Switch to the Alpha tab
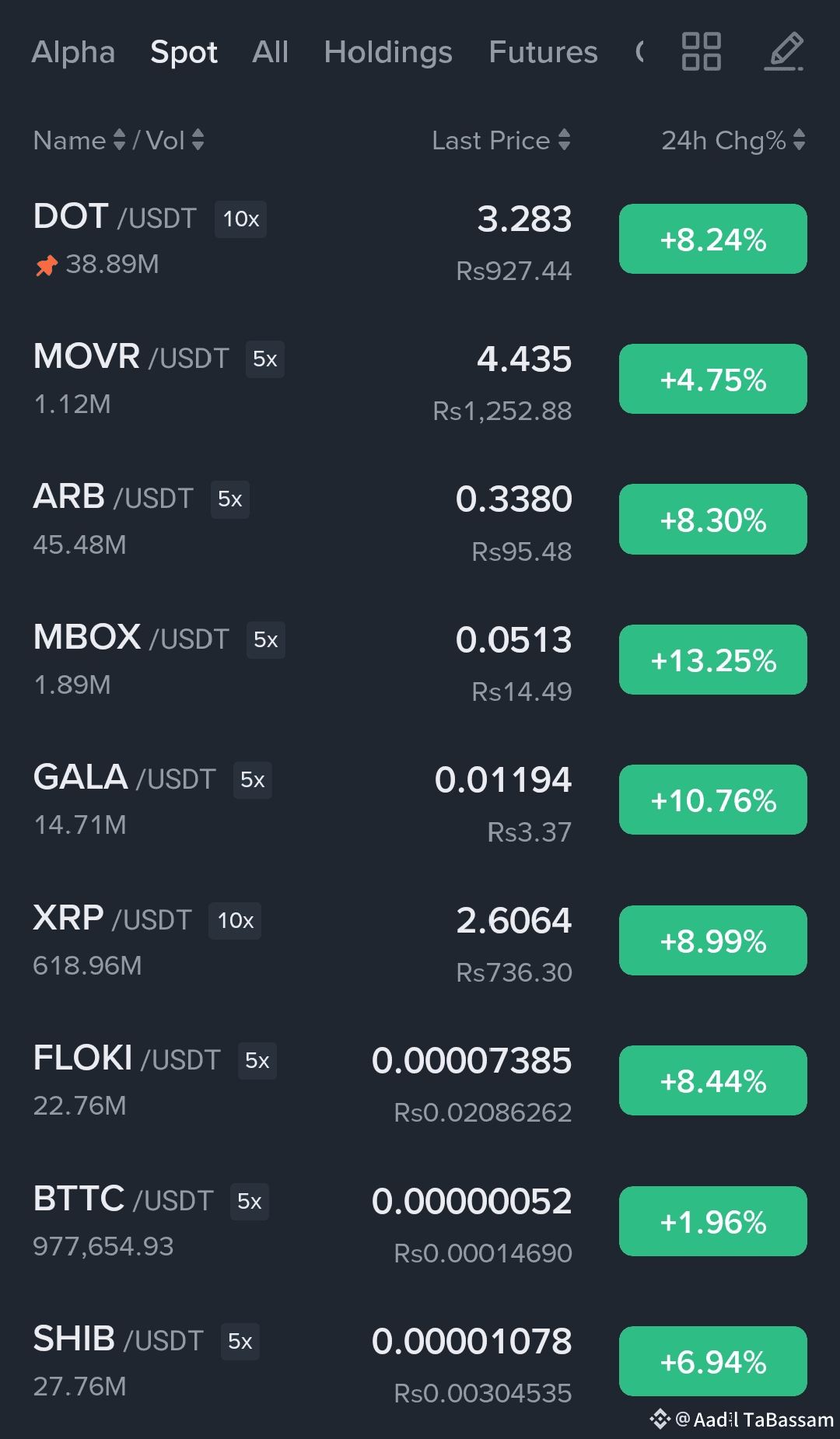Image resolution: width=840 pixels, height=1439 pixels. [x=73, y=52]
